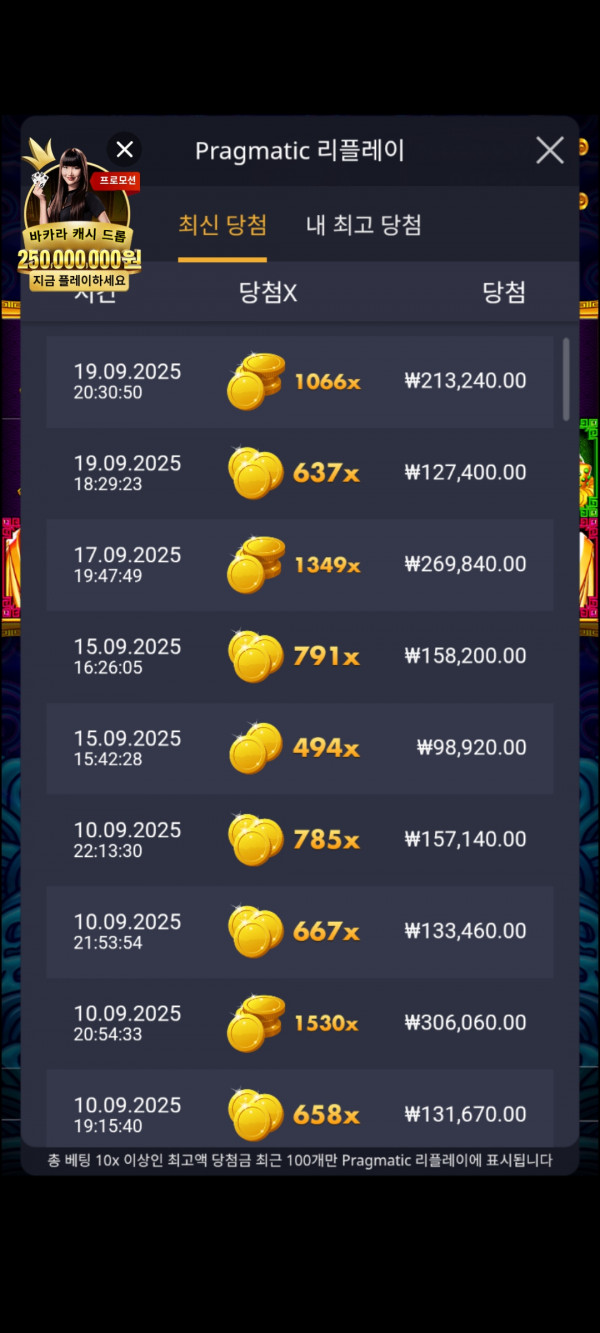Image resolution: width=600 pixels, height=1333 pixels.
Task: Open the 667x replay worth ₩133,460.00
Action: click(300, 931)
